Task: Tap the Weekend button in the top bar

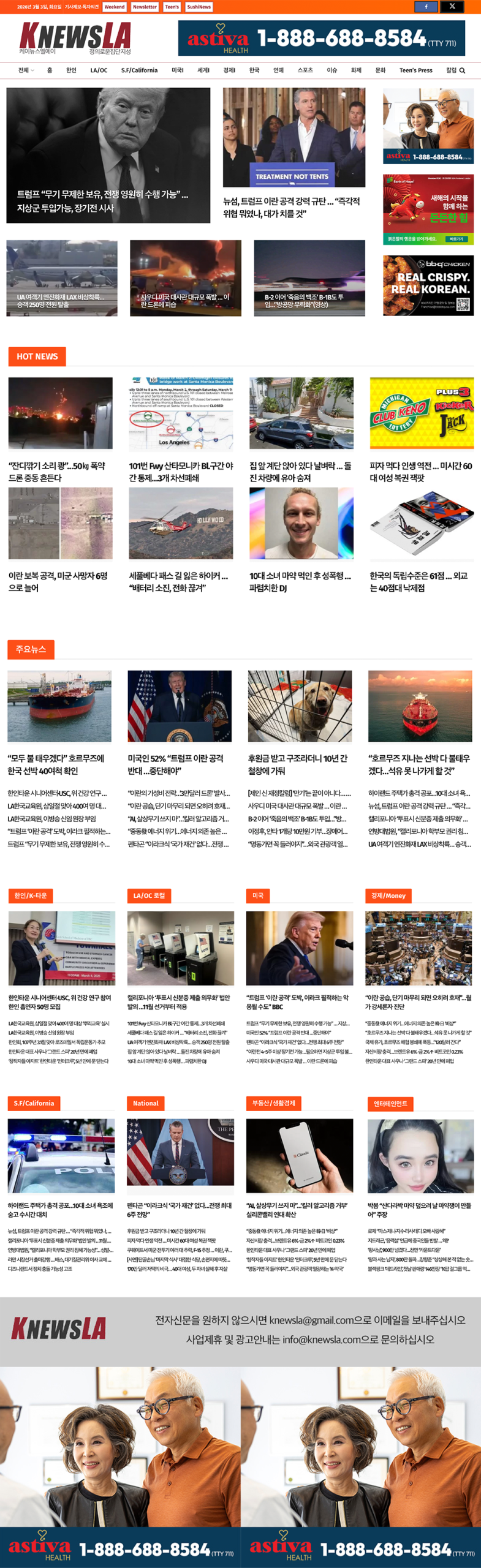Action: pyautogui.click(x=115, y=7)
